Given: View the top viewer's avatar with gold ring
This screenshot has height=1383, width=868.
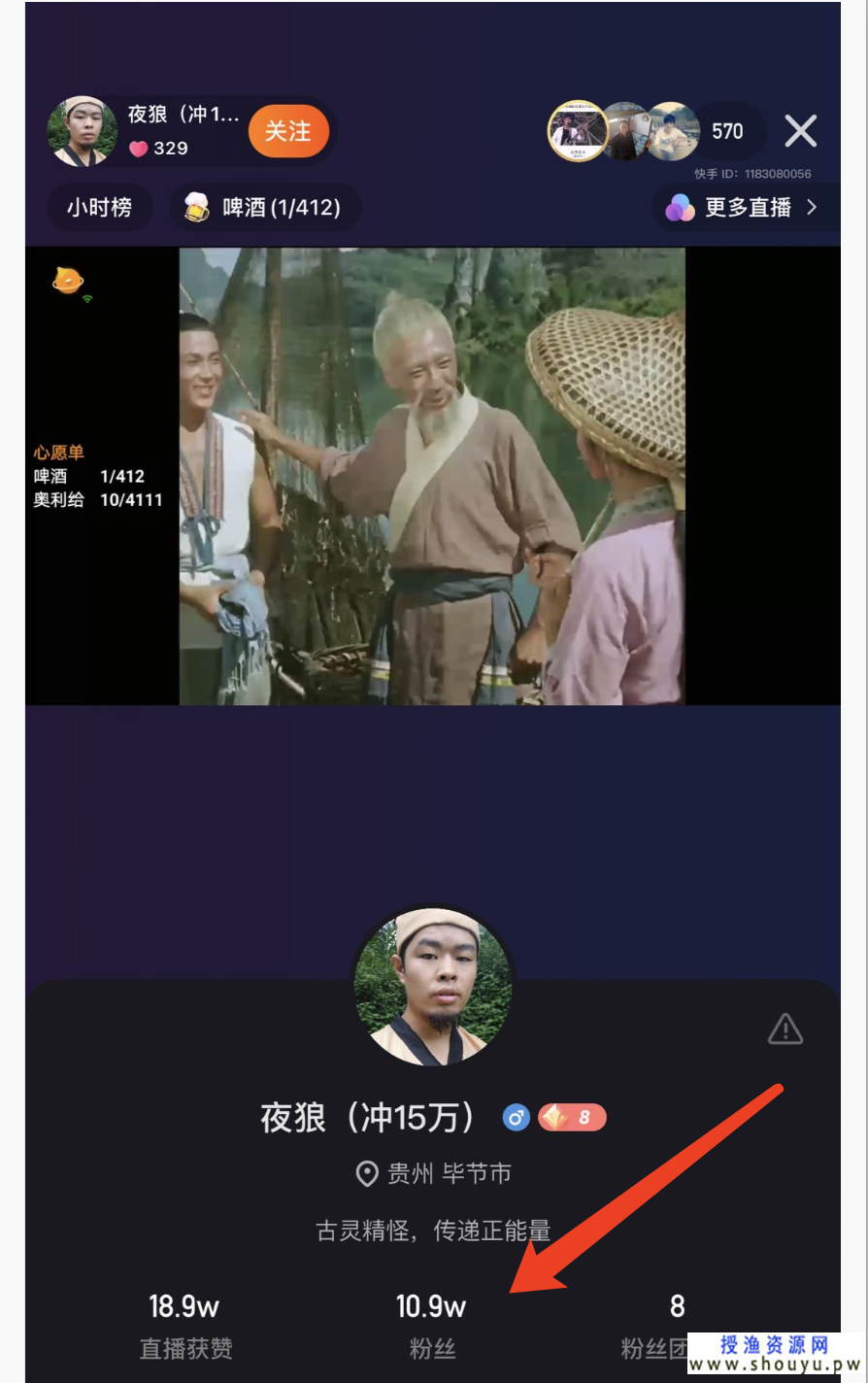Looking at the screenshot, I should 578,131.
